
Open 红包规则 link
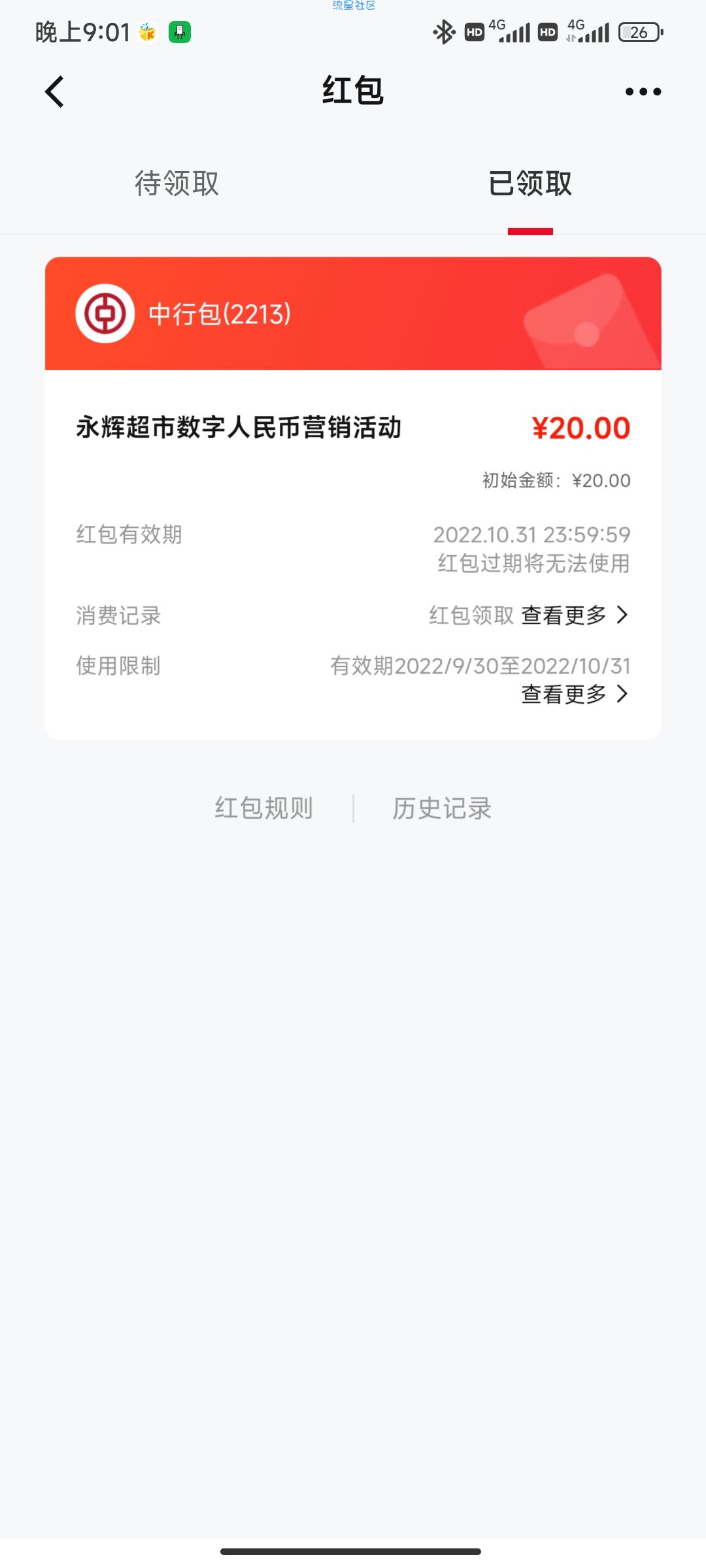(264, 809)
